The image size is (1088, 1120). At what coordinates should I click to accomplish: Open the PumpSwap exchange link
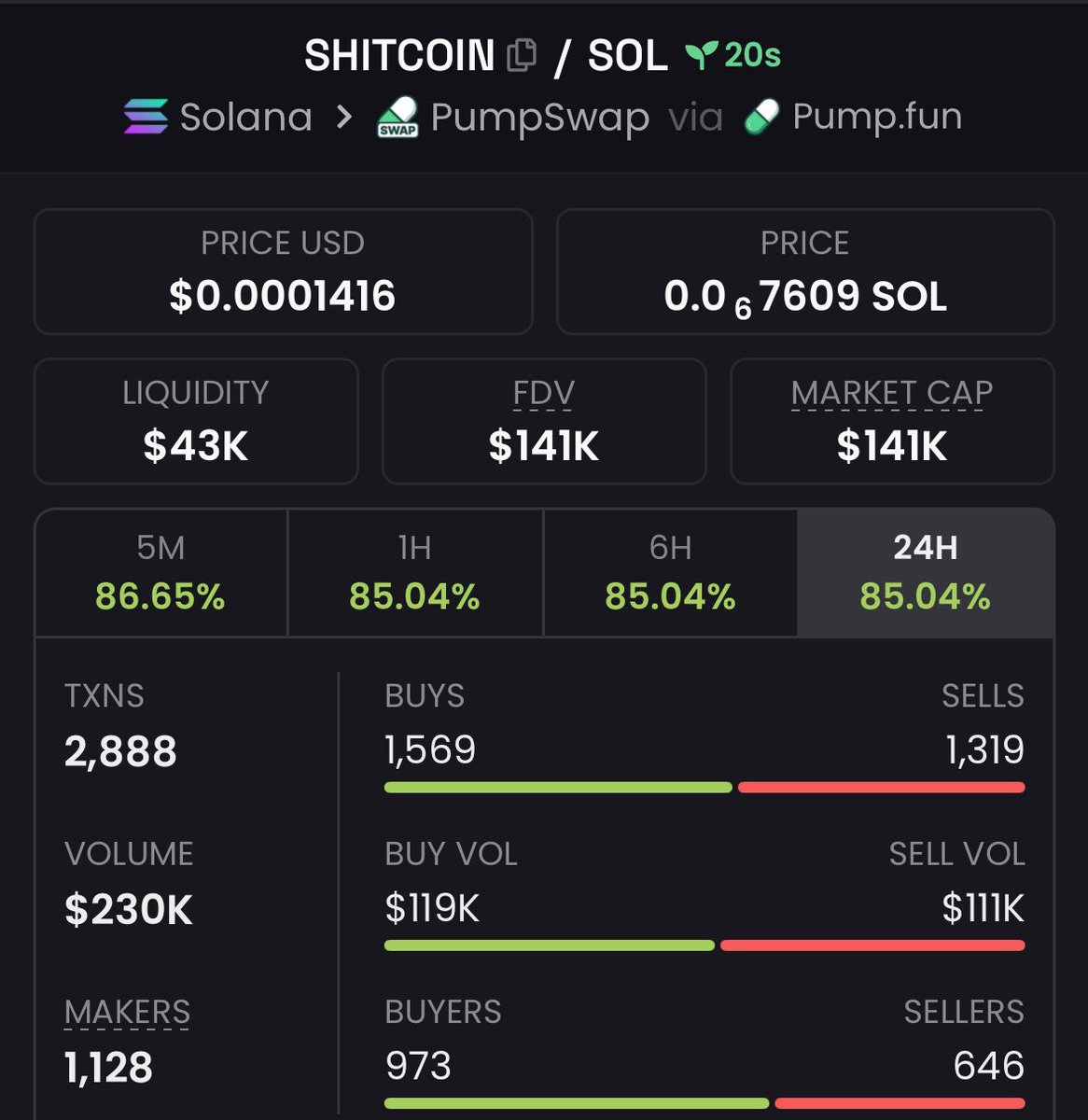(513, 118)
